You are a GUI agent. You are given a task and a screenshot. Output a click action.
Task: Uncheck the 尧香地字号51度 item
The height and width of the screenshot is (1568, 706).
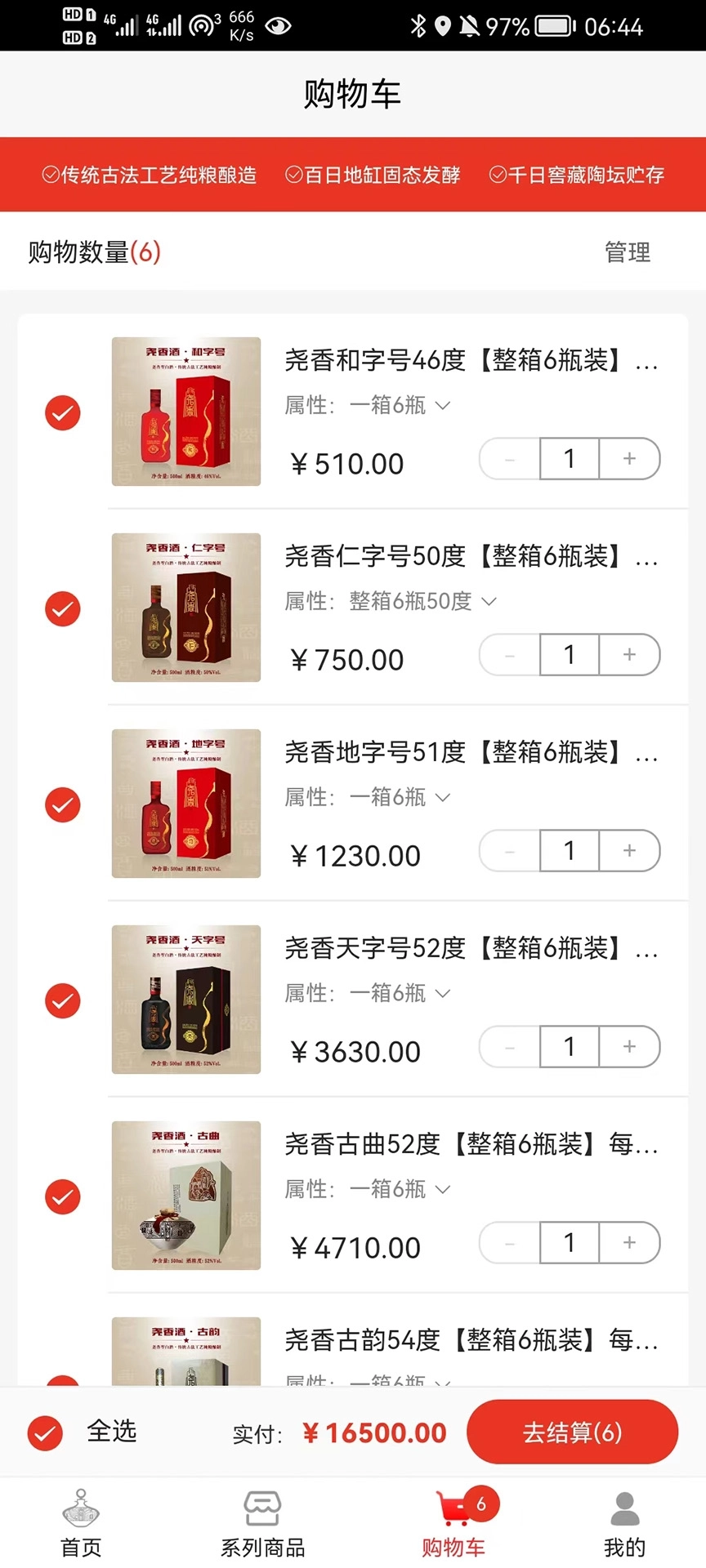(x=63, y=805)
